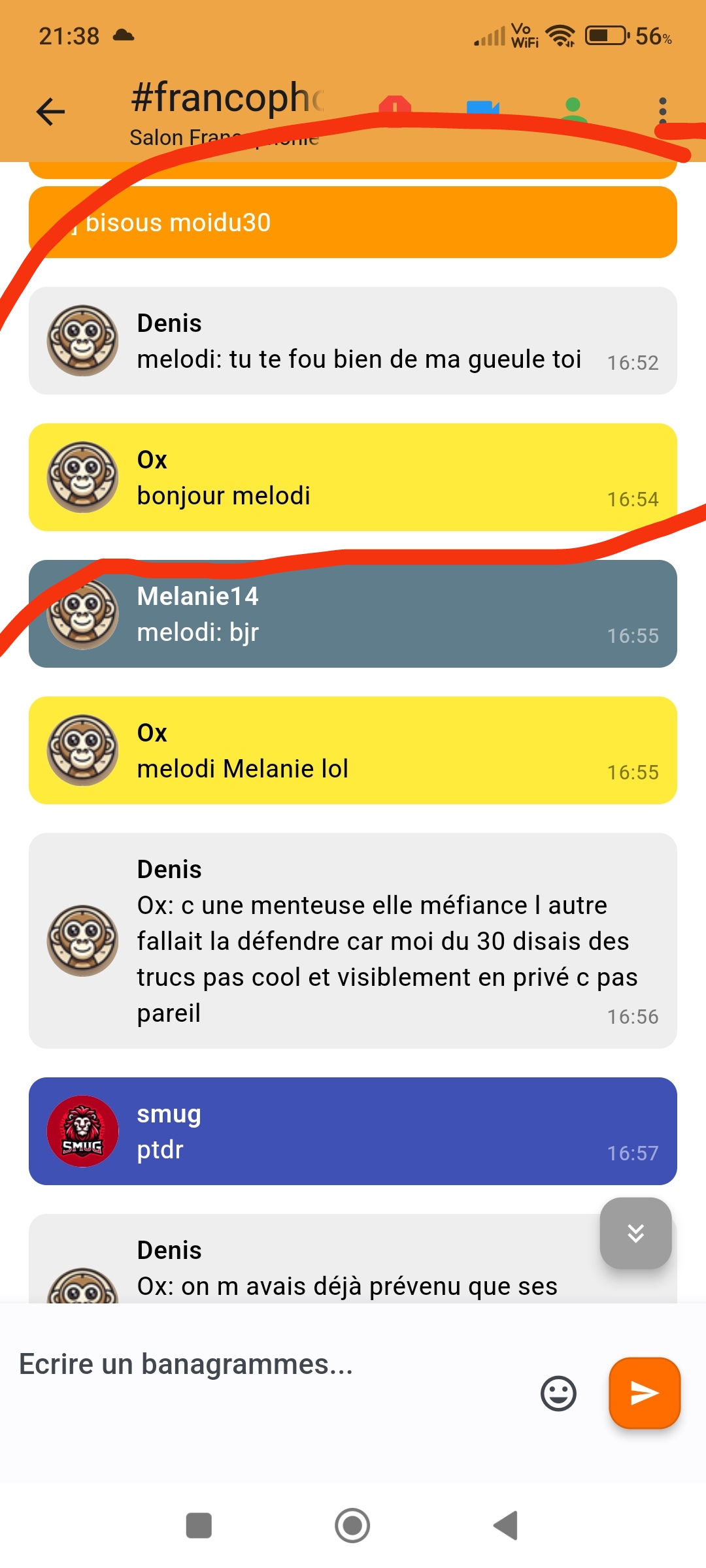Screen dimensions: 706x1568
Task: Tap the system home button
Action: click(x=352, y=1526)
